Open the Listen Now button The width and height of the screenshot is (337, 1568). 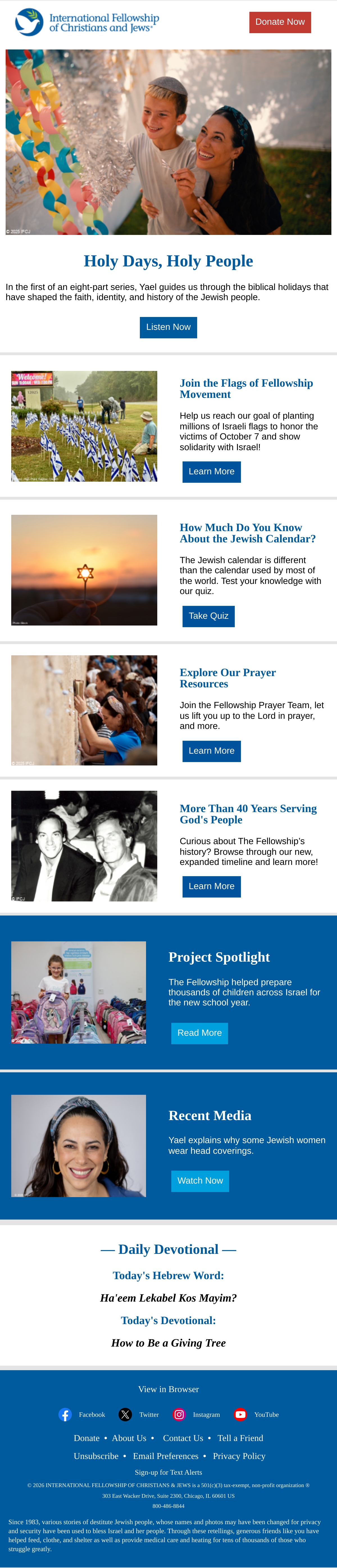coord(168,327)
